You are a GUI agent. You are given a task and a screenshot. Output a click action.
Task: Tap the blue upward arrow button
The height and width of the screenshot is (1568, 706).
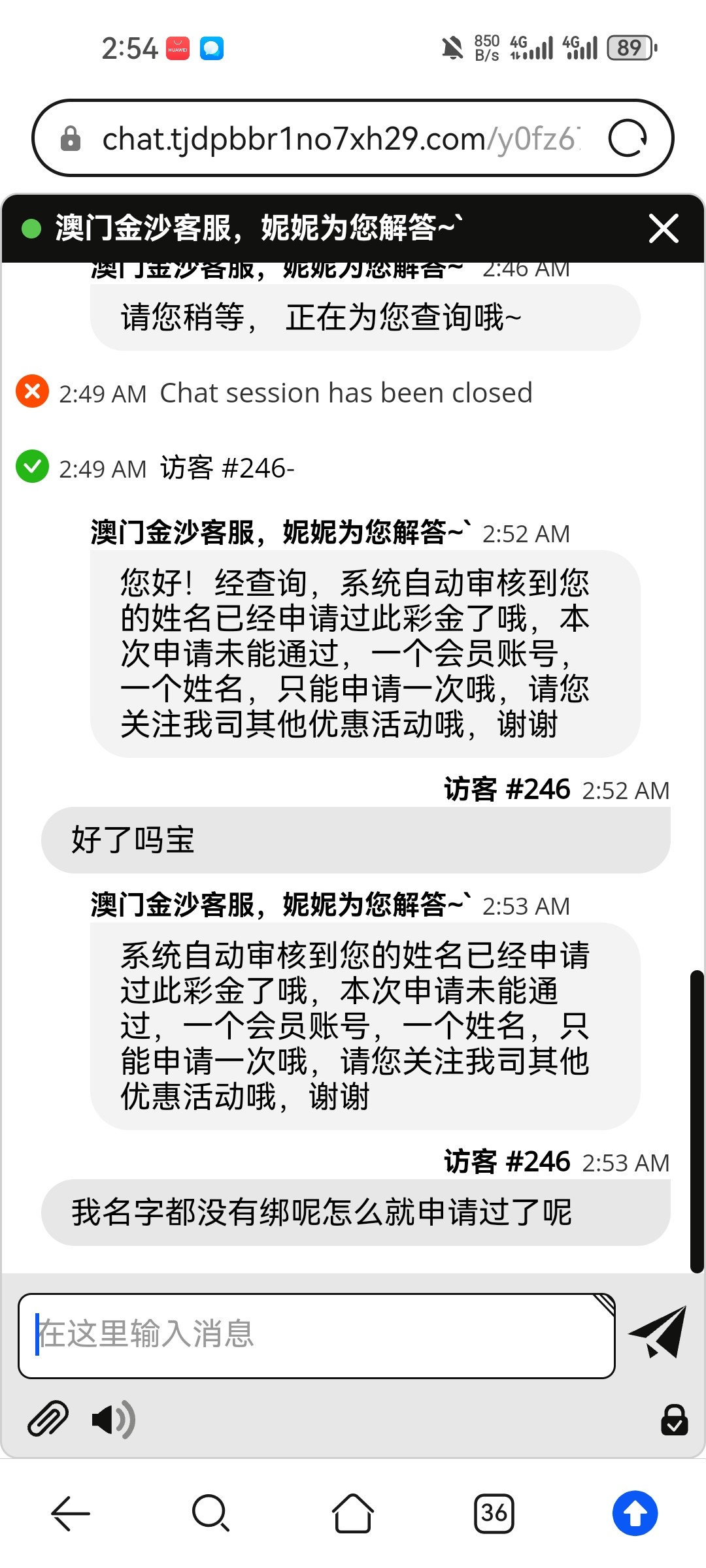[634, 1513]
